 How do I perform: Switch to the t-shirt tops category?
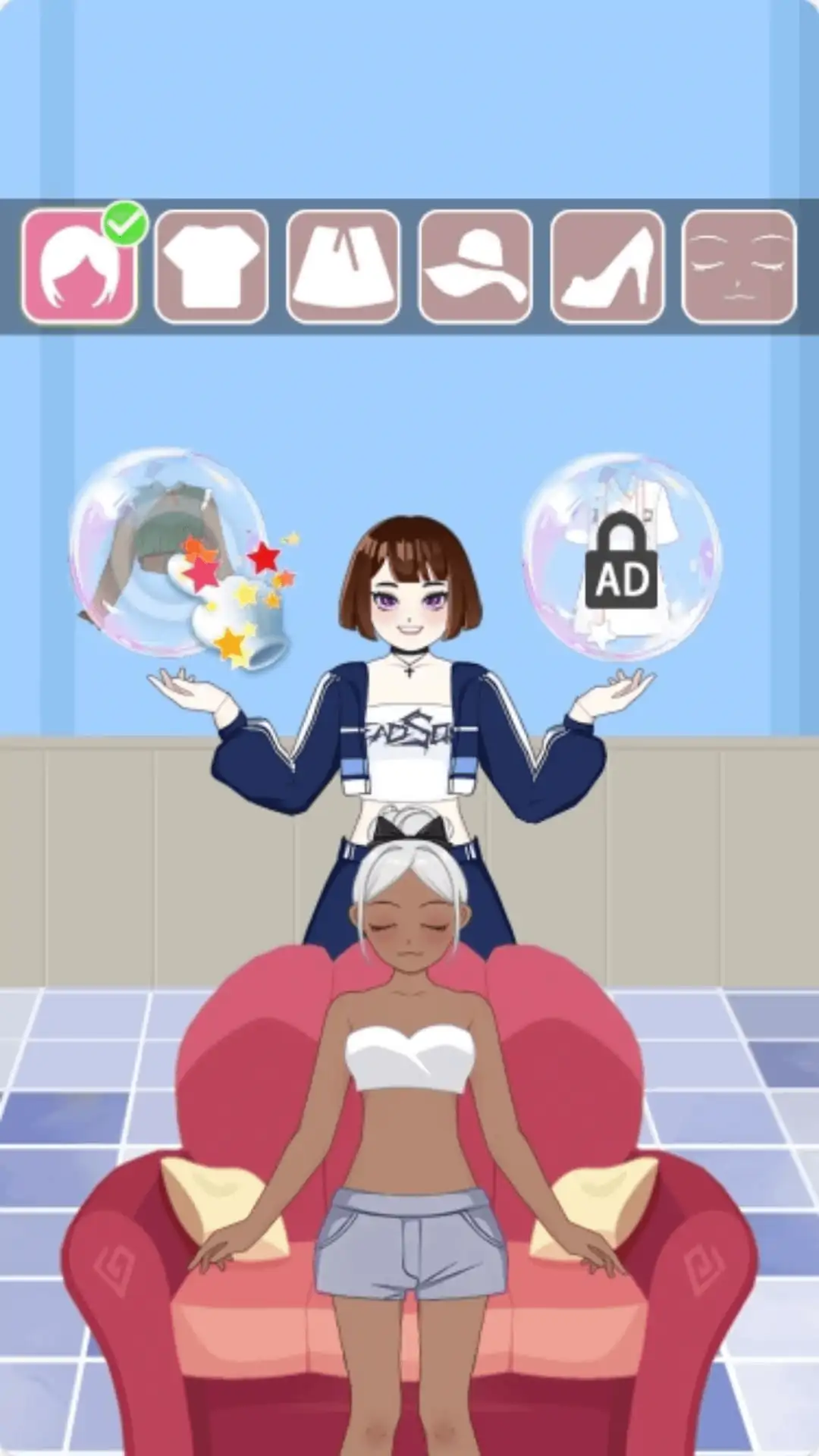coord(212,267)
